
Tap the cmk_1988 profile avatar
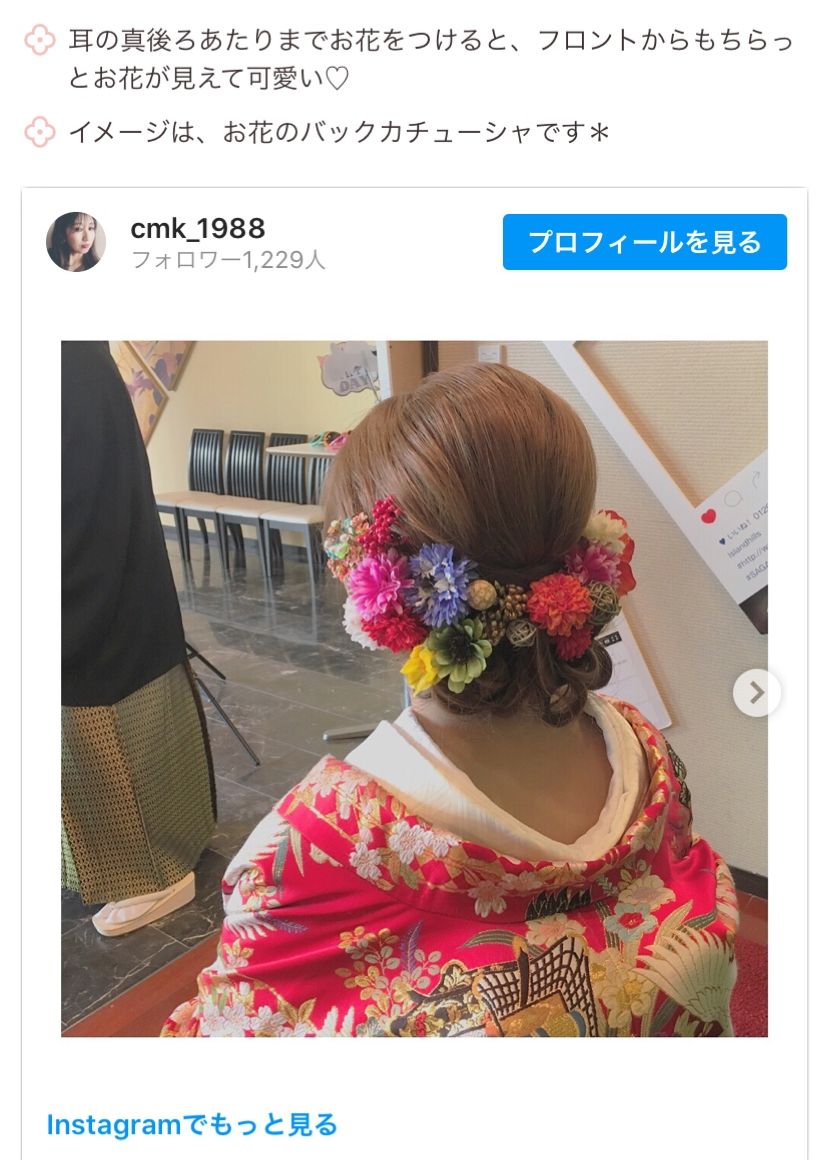pos(76,242)
